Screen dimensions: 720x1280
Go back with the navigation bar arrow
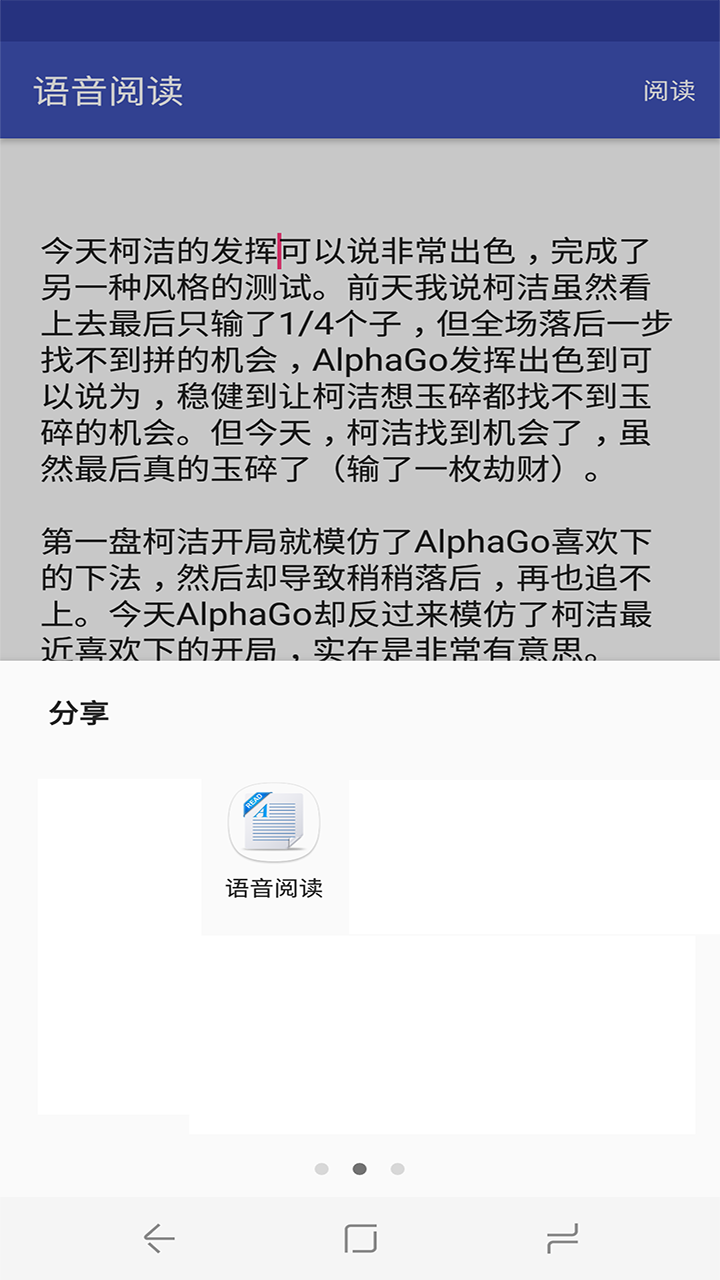(159, 1239)
